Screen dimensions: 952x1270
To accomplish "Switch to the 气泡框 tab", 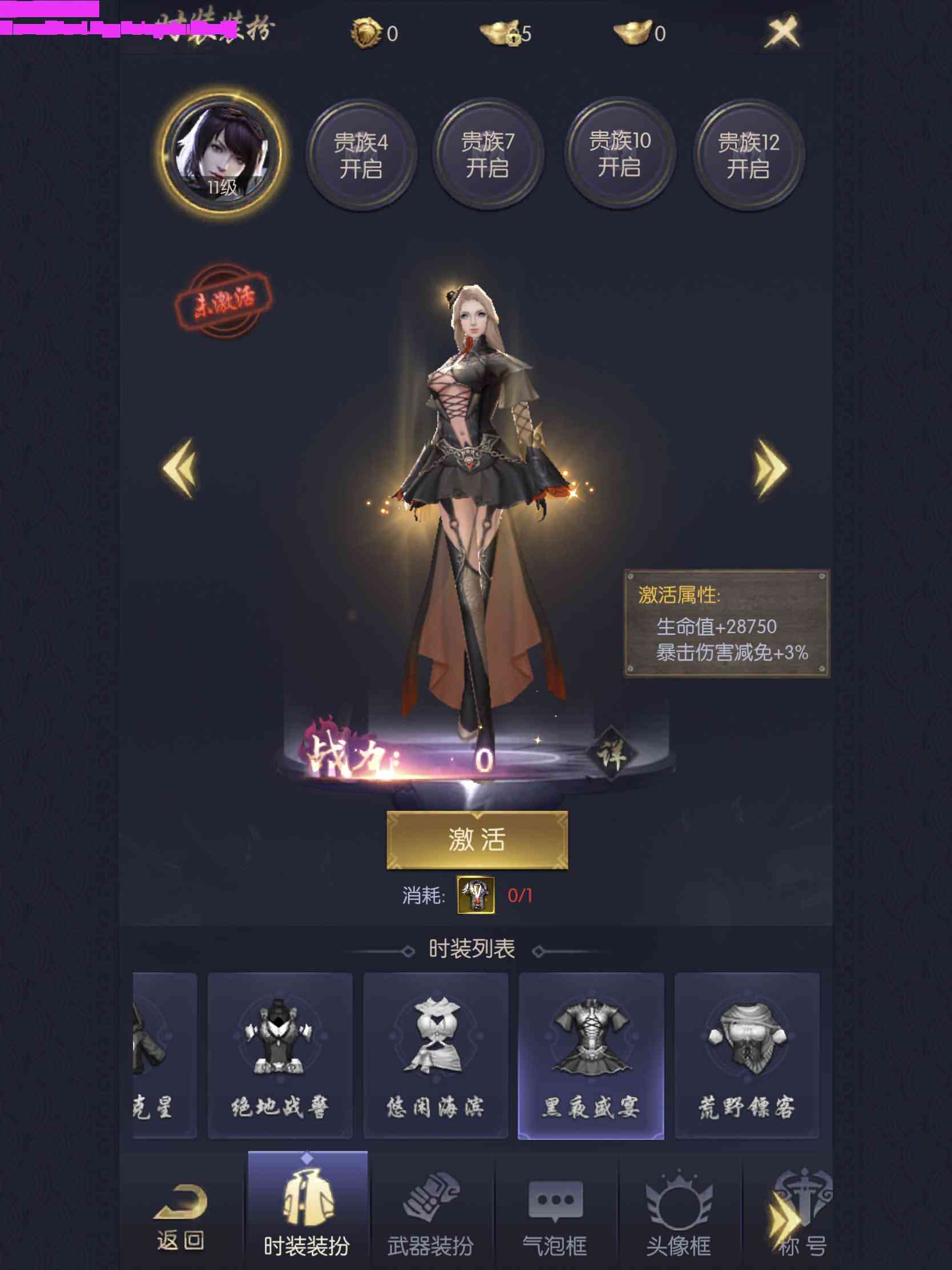I will (555, 1216).
